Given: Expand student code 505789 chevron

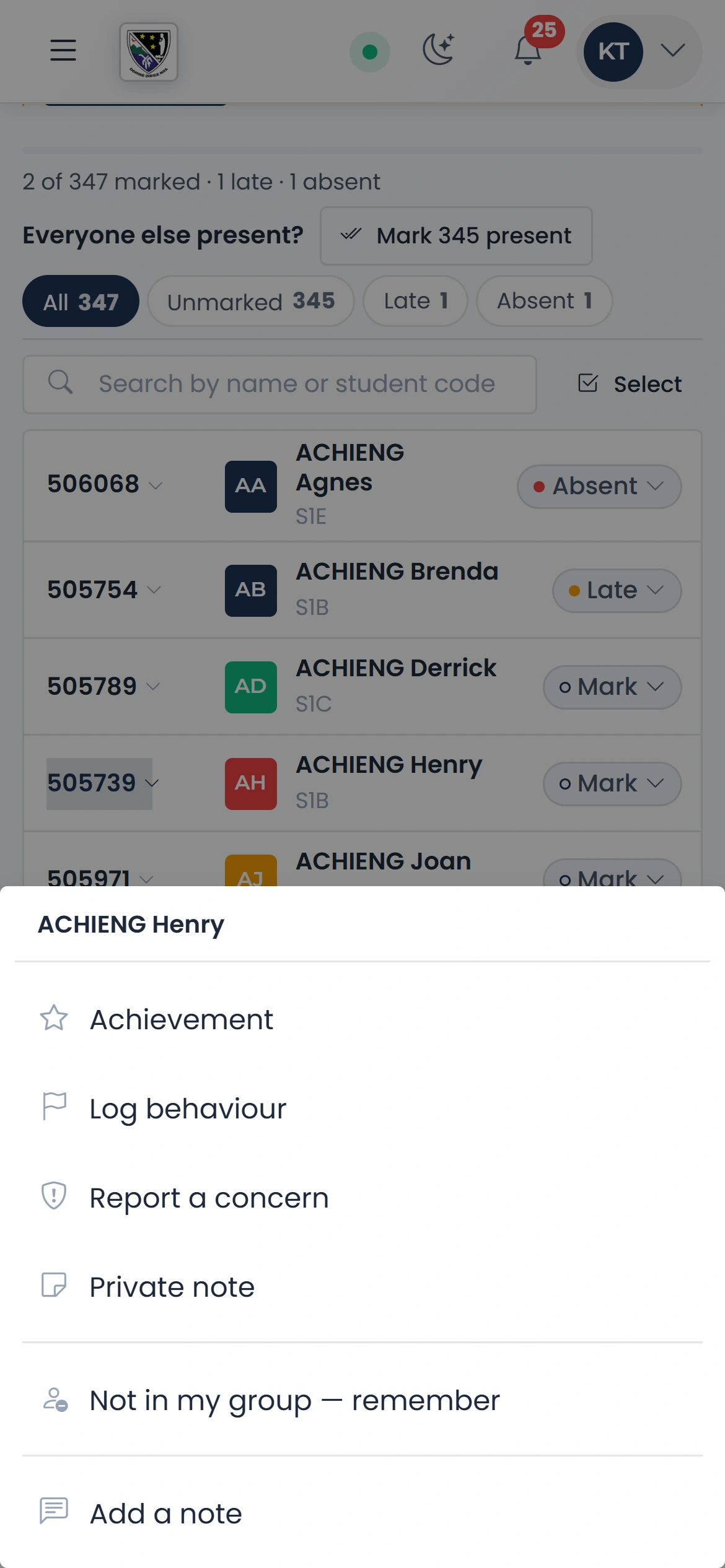Looking at the screenshot, I should click(153, 687).
